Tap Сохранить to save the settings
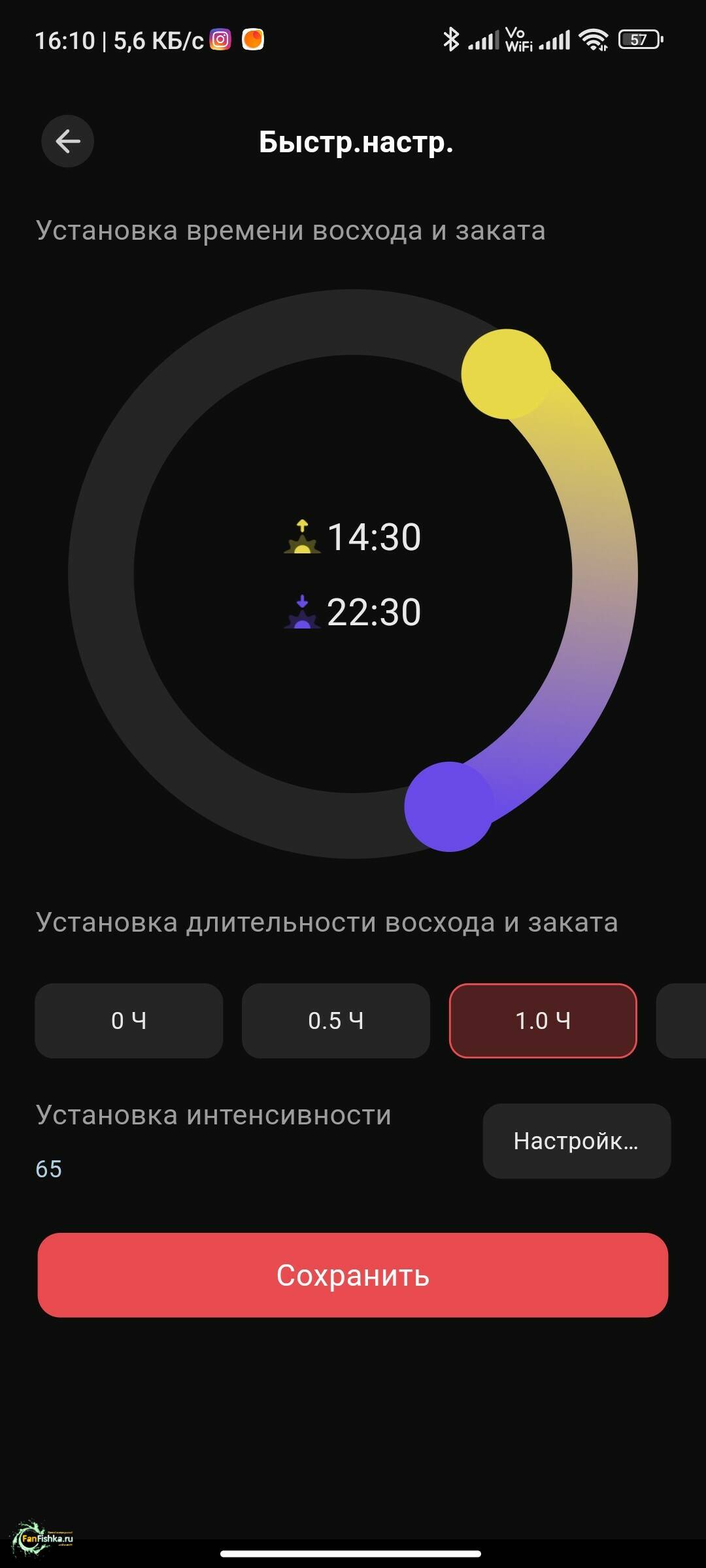Viewport: 706px width, 1568px height. [x=353, y=1275]
